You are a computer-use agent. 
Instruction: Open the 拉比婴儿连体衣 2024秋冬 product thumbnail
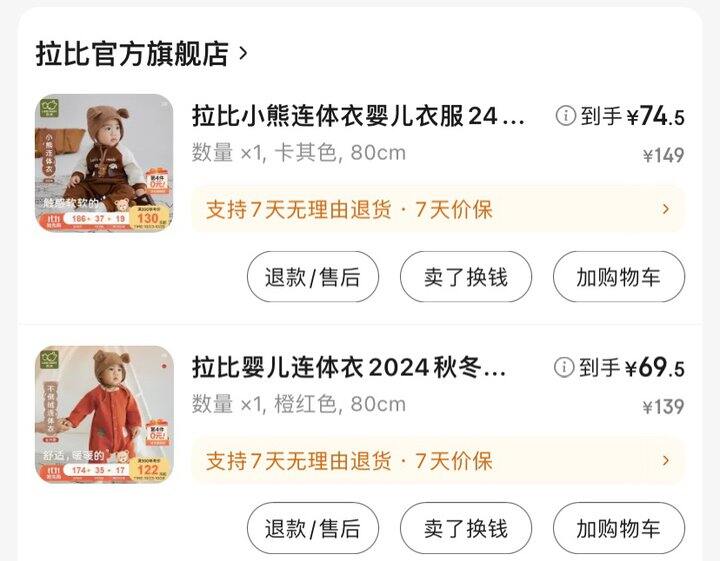pos(105,415)
